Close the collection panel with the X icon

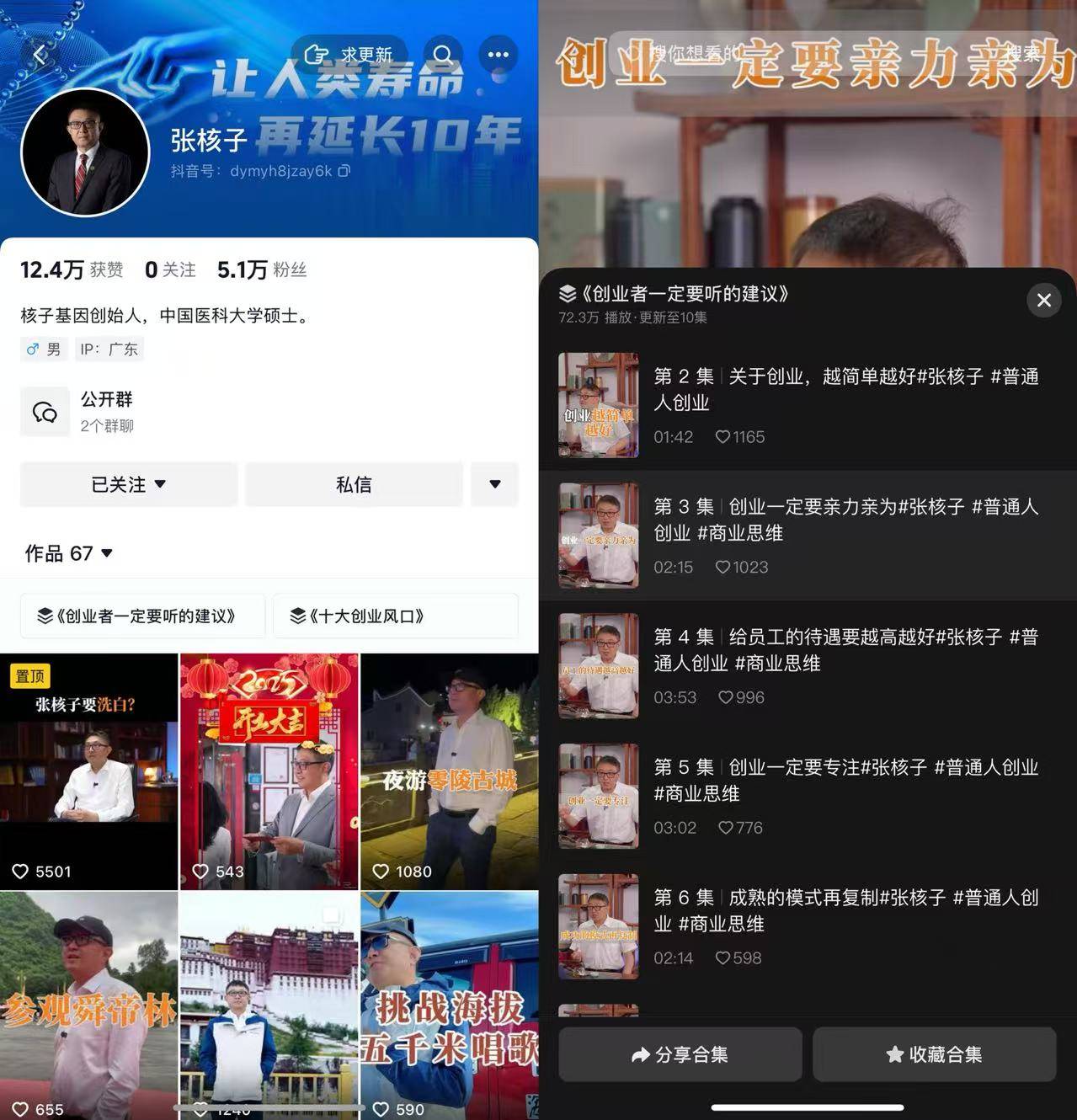(1043, 300)
